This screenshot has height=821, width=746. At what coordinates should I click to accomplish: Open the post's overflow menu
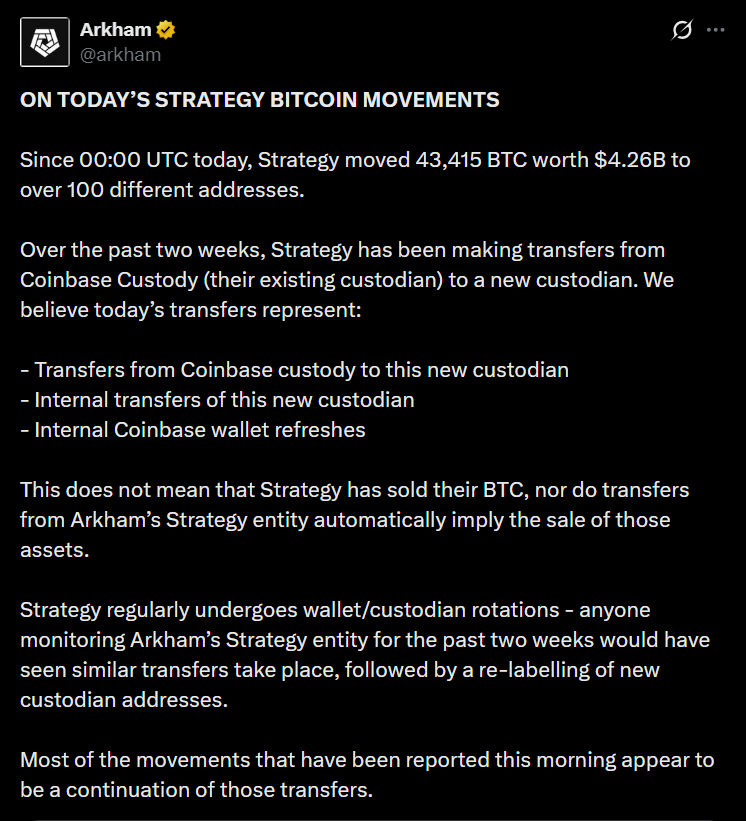715,30
